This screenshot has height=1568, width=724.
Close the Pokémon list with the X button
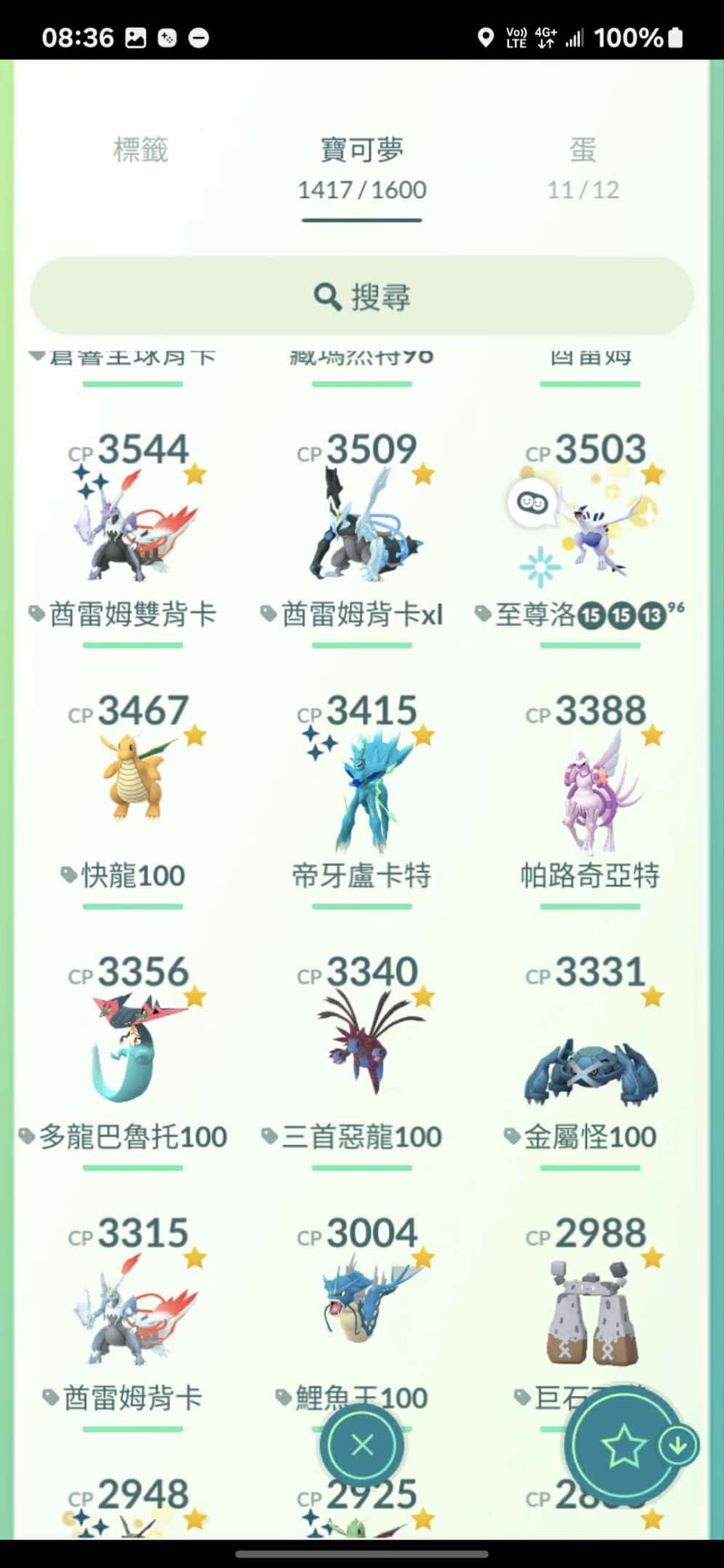click(x=362, y=1445)
